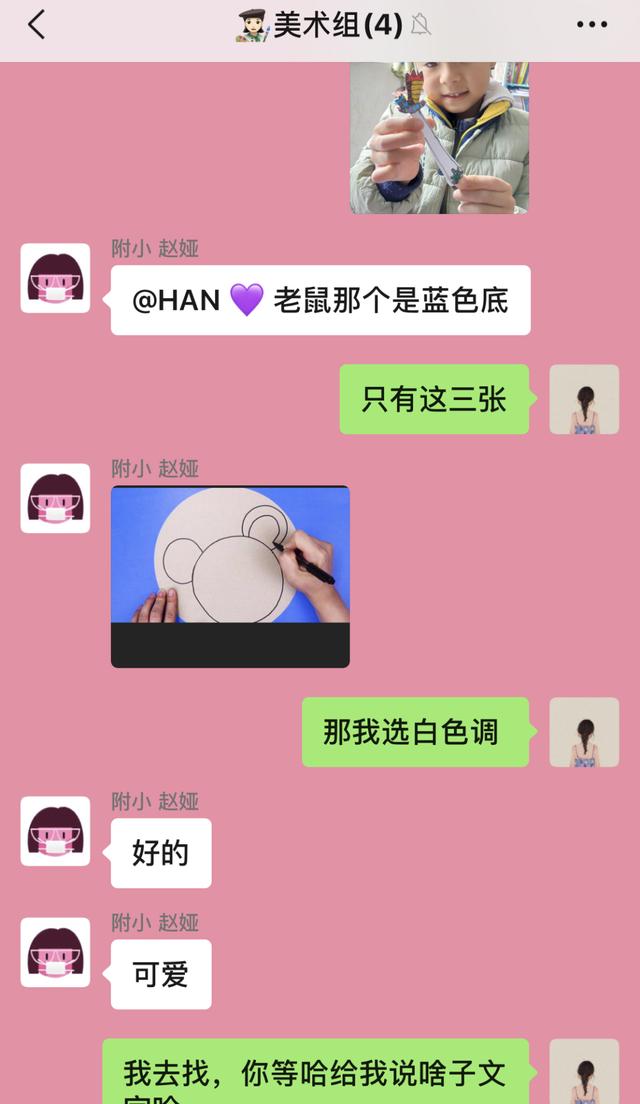Open the mouse drawing video on blue background
Image resolution: width=640 pixels, height=1104 pixels.
(230, 576)
